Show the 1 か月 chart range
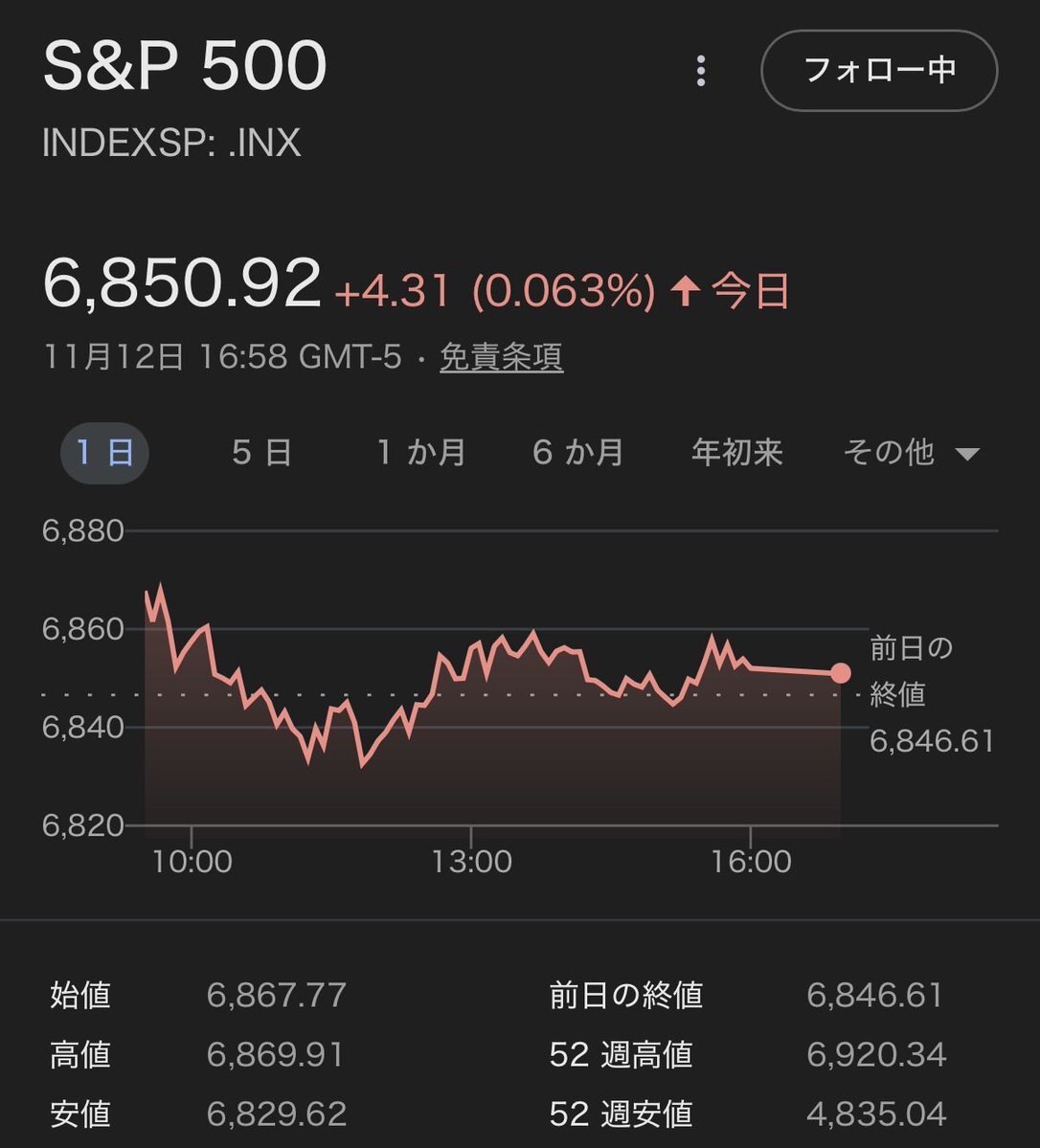1040x1148 pixels. point(420,452)
